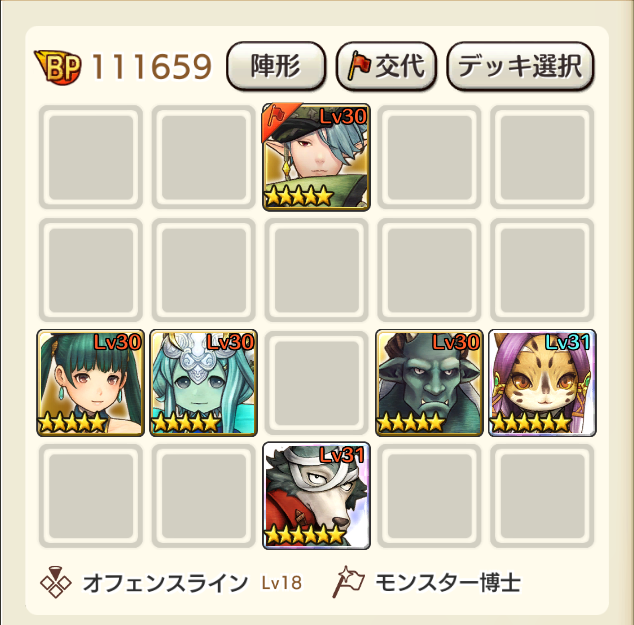Tap the 交代 swap button

tap(386, 66)
